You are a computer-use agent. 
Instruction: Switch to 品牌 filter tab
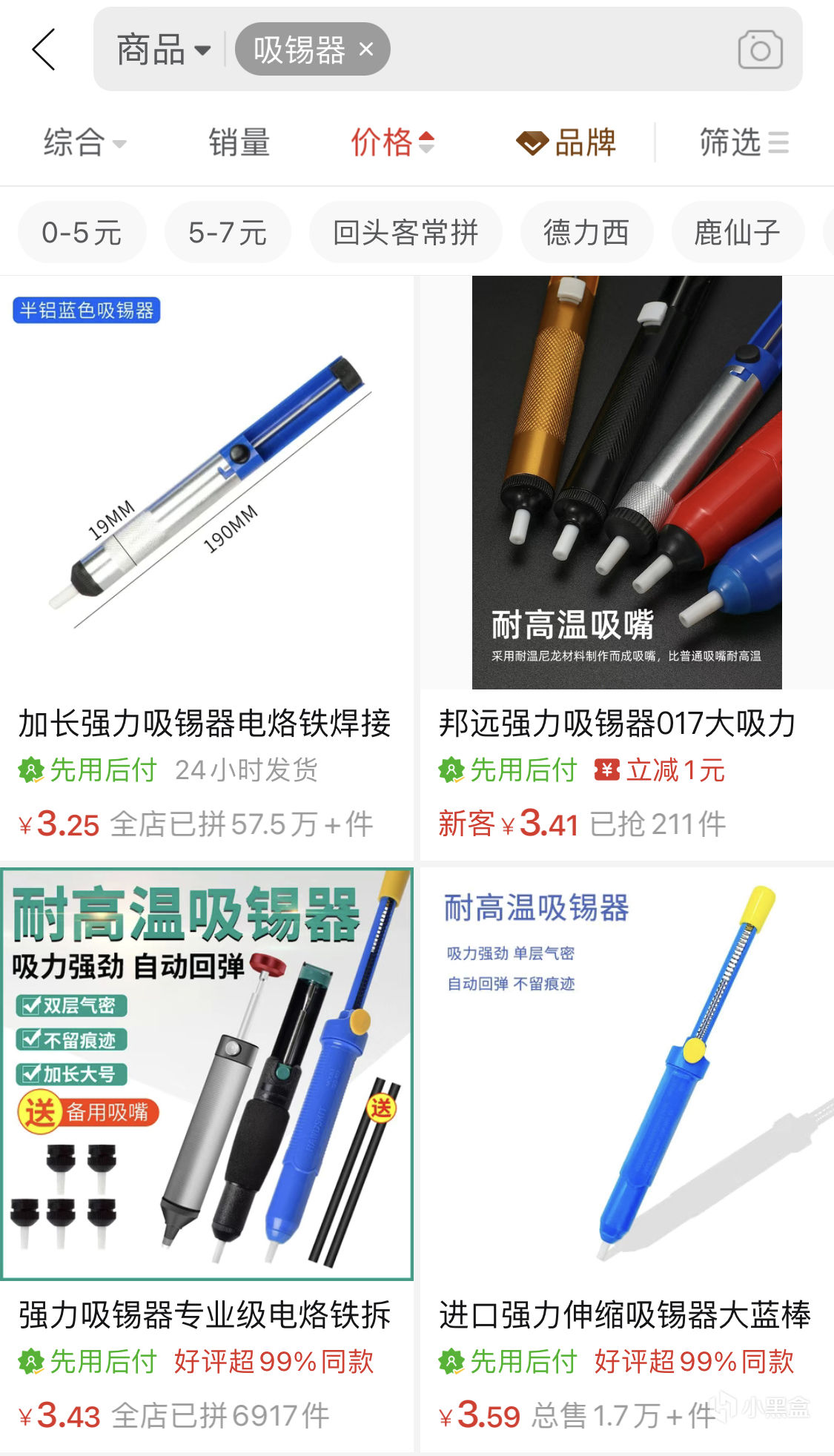[567, 142]
